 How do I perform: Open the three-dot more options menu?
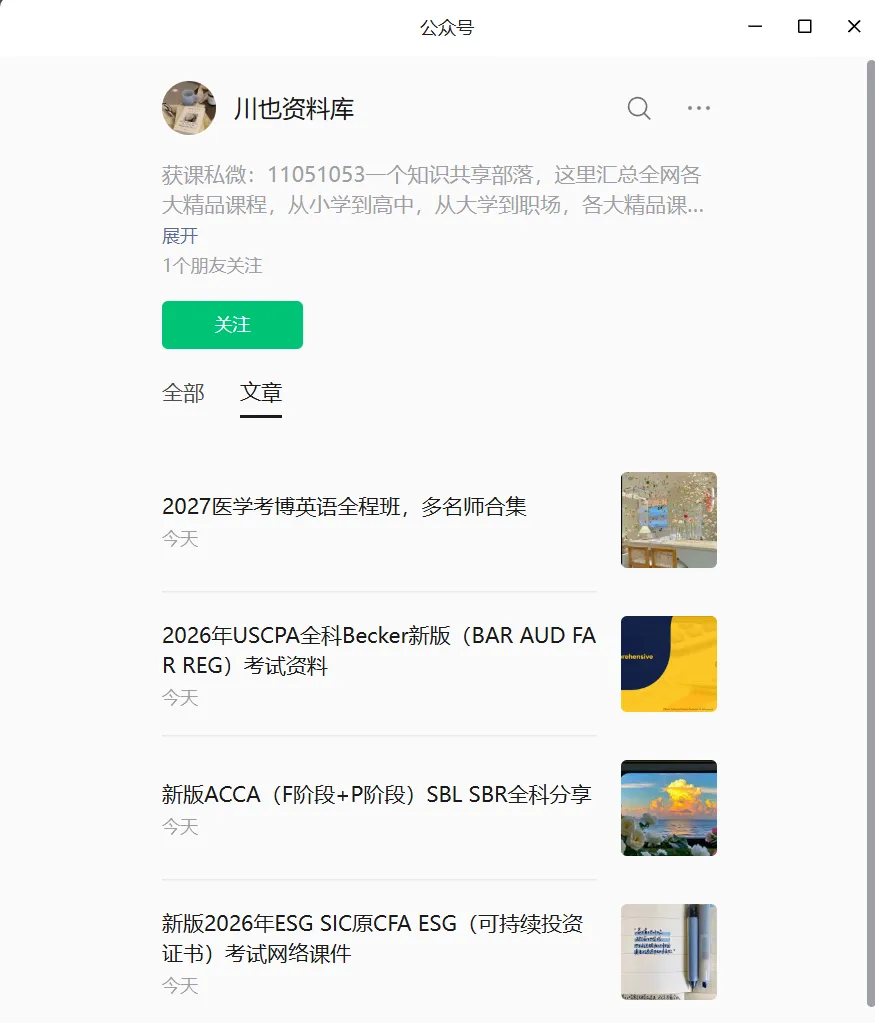(698, 108)
